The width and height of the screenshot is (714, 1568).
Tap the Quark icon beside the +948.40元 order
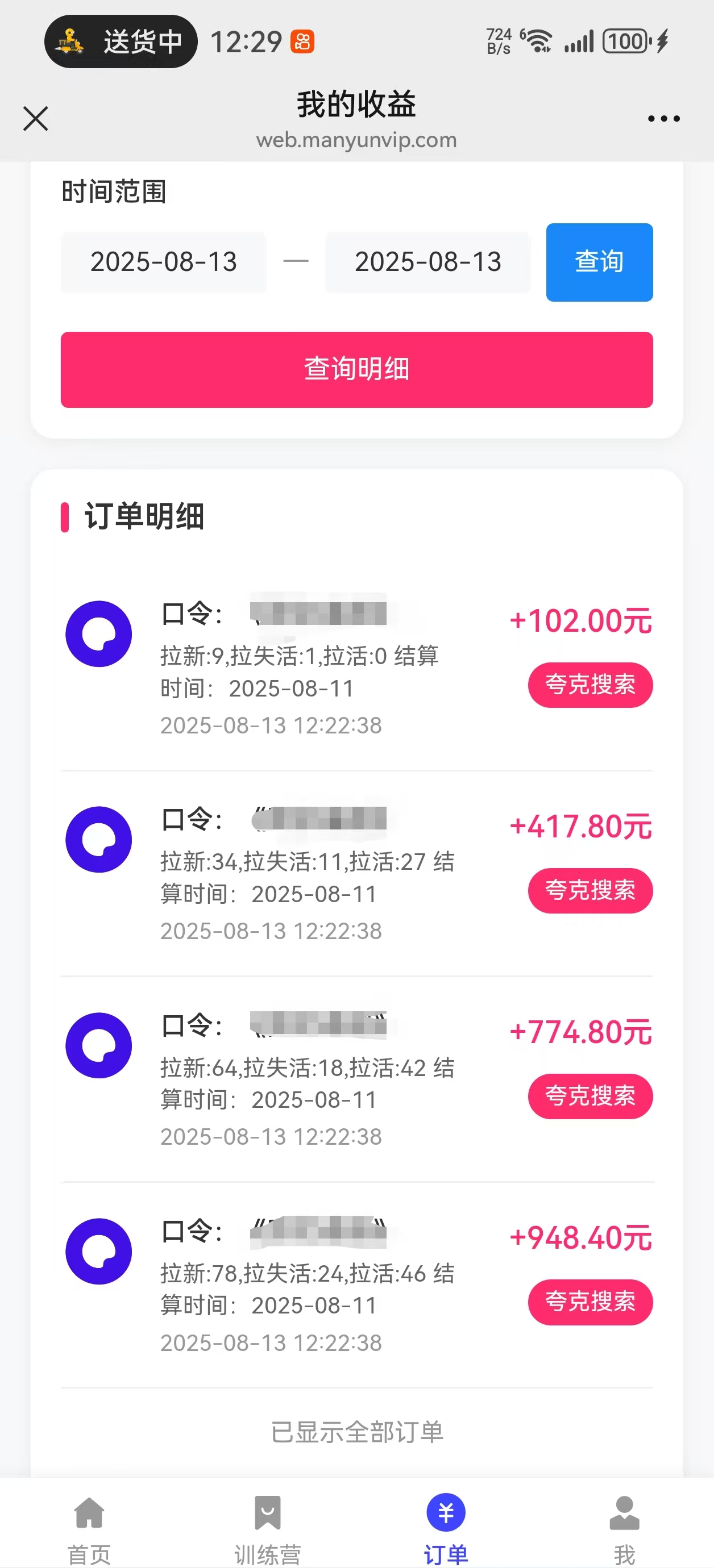tap(99, 1252)
